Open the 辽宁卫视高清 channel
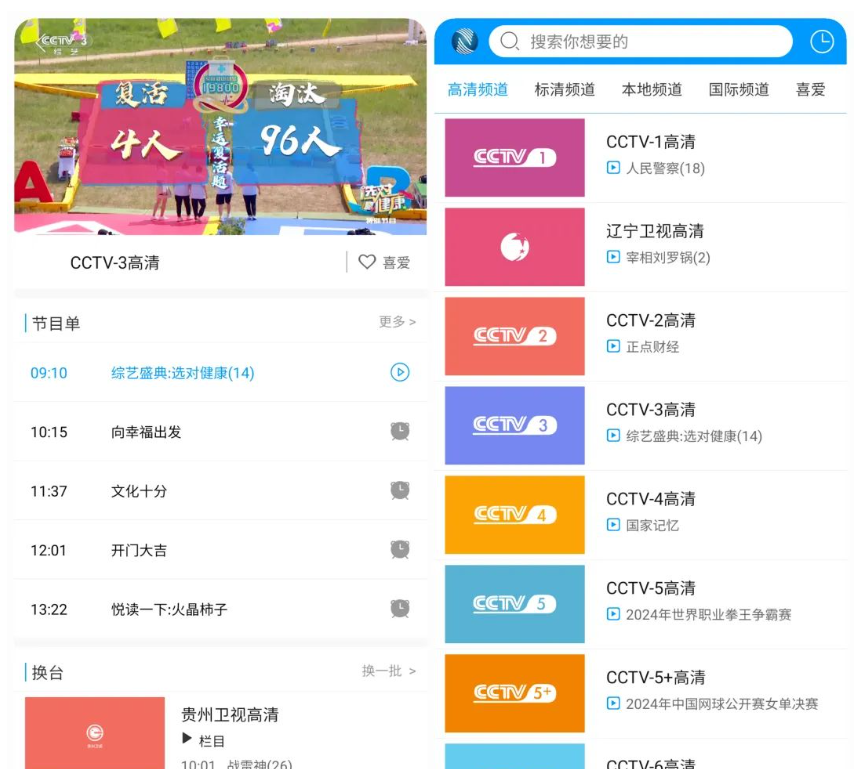Screen dimensions: 865x769 646,245
